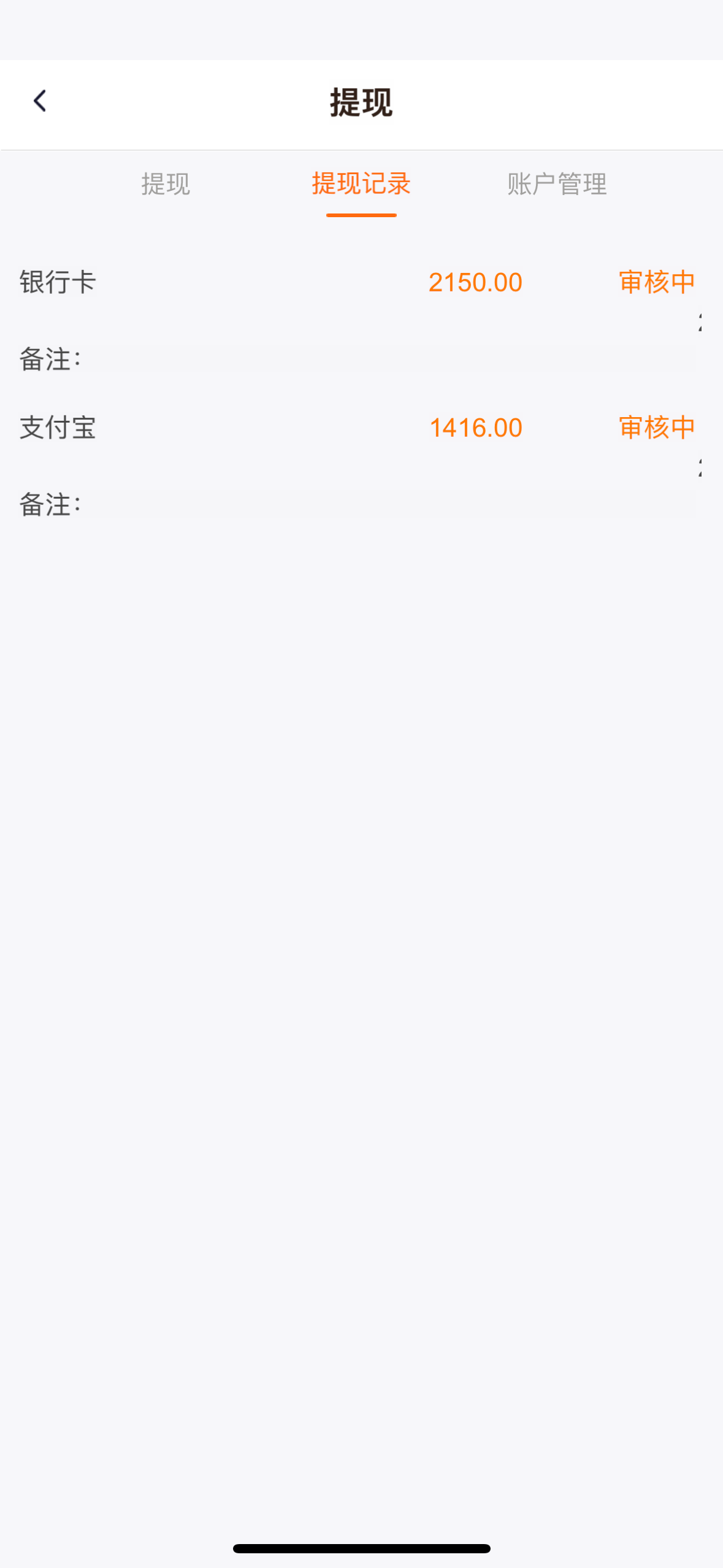Tap the 支付宝 label text
723x1568 pixels.
pos(58,428)
